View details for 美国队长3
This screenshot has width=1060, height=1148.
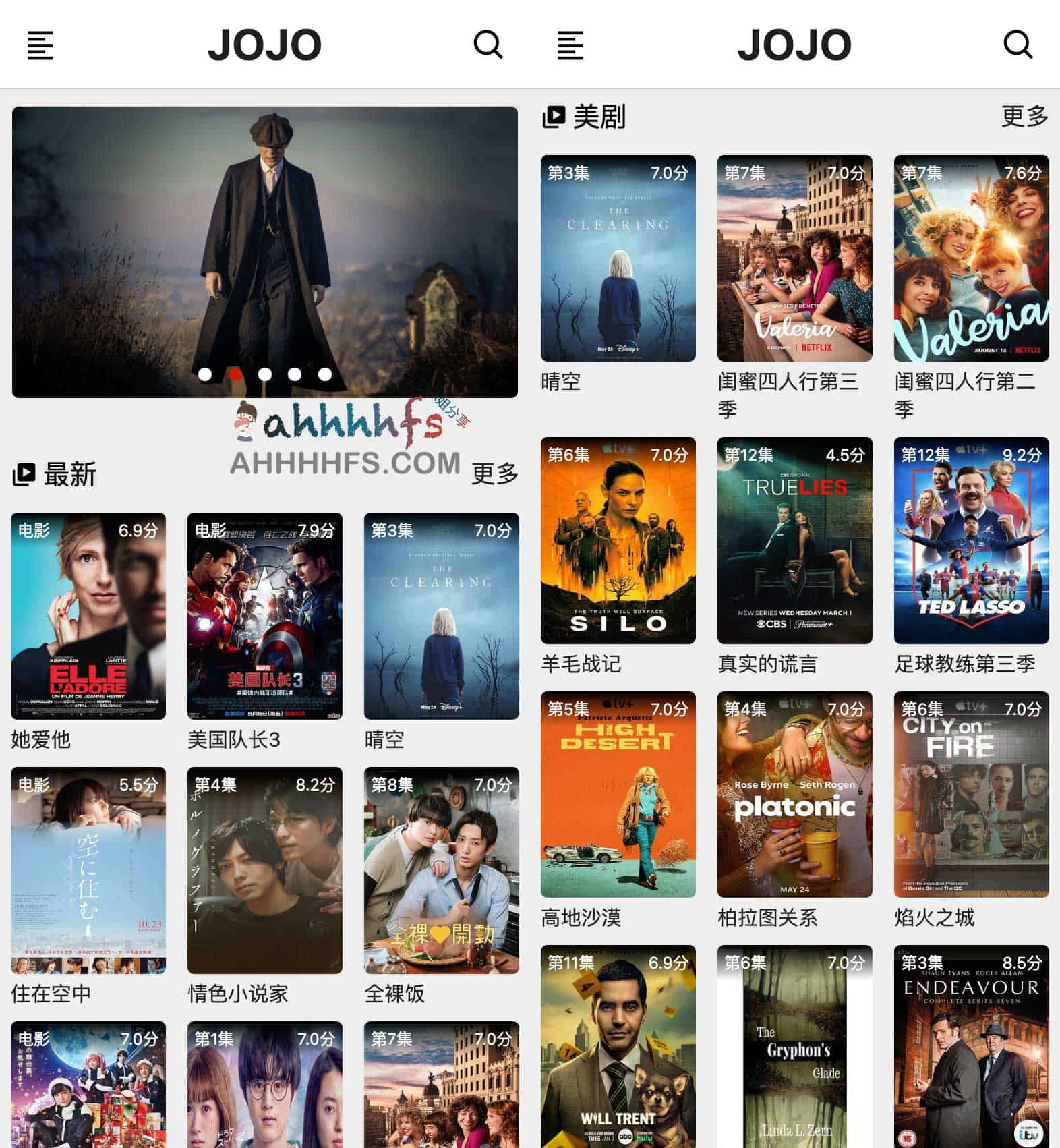(x=265, y=616)
